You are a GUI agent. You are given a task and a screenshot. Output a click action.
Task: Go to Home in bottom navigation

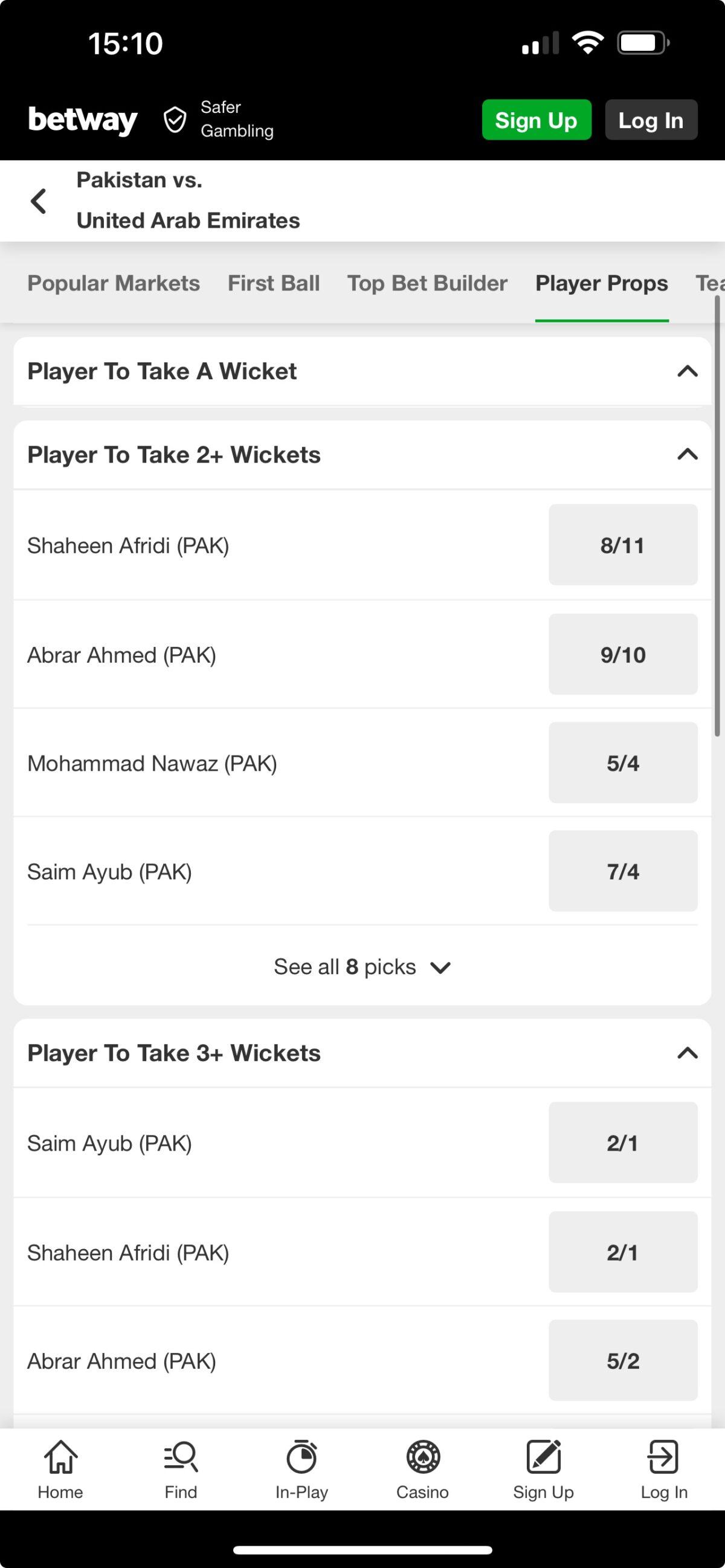(60, 1470)
